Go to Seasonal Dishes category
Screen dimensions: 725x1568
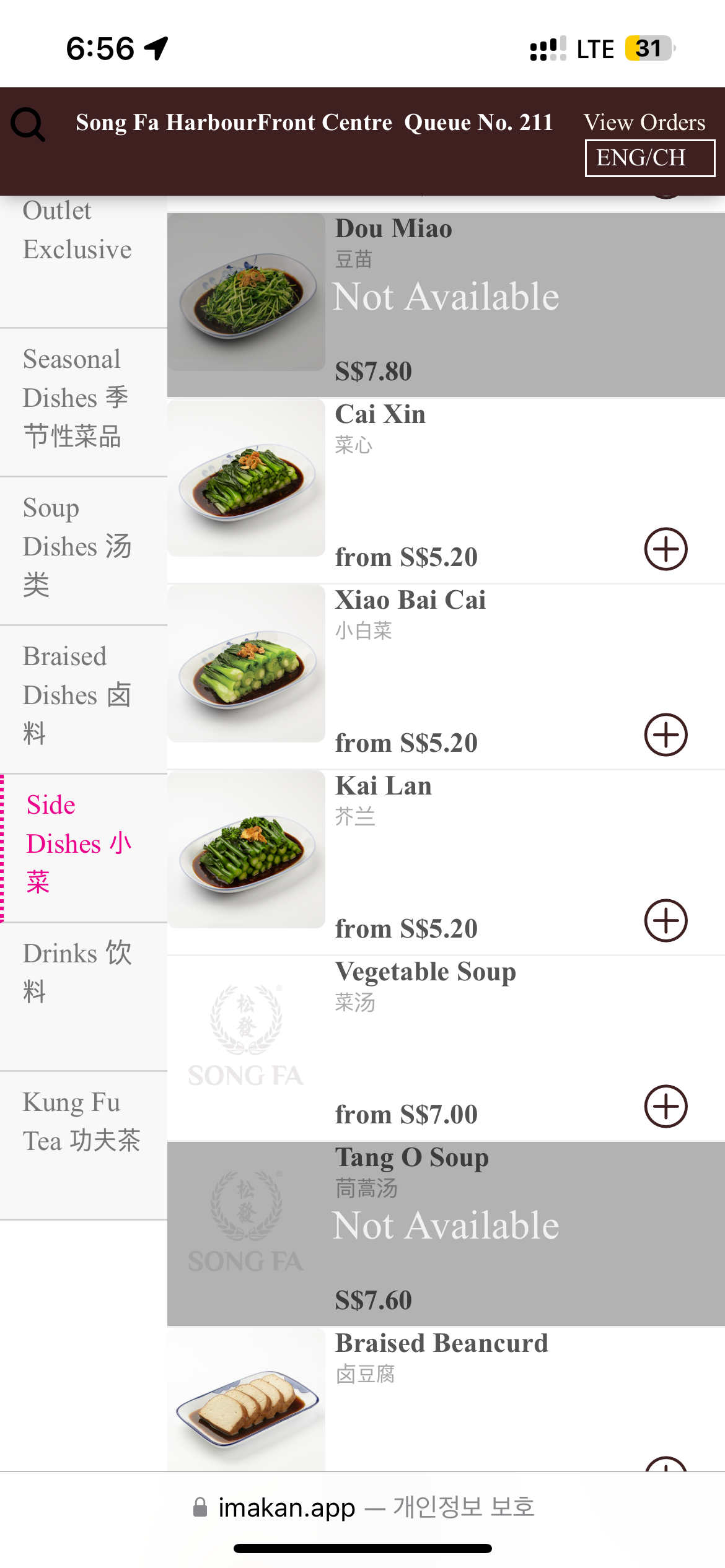(x=77, y=398)
